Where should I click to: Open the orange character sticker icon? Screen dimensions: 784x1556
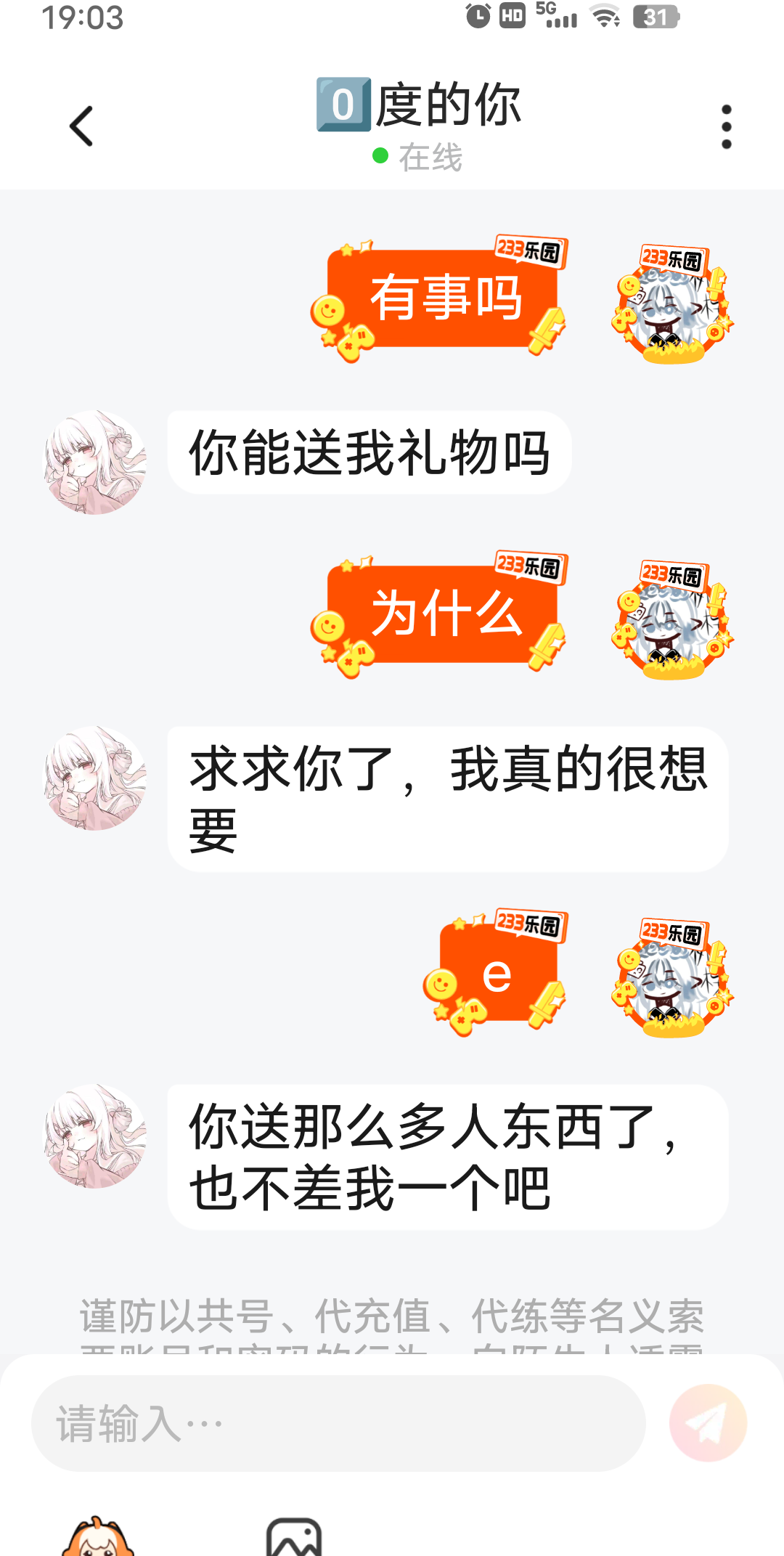(98, 1538)
